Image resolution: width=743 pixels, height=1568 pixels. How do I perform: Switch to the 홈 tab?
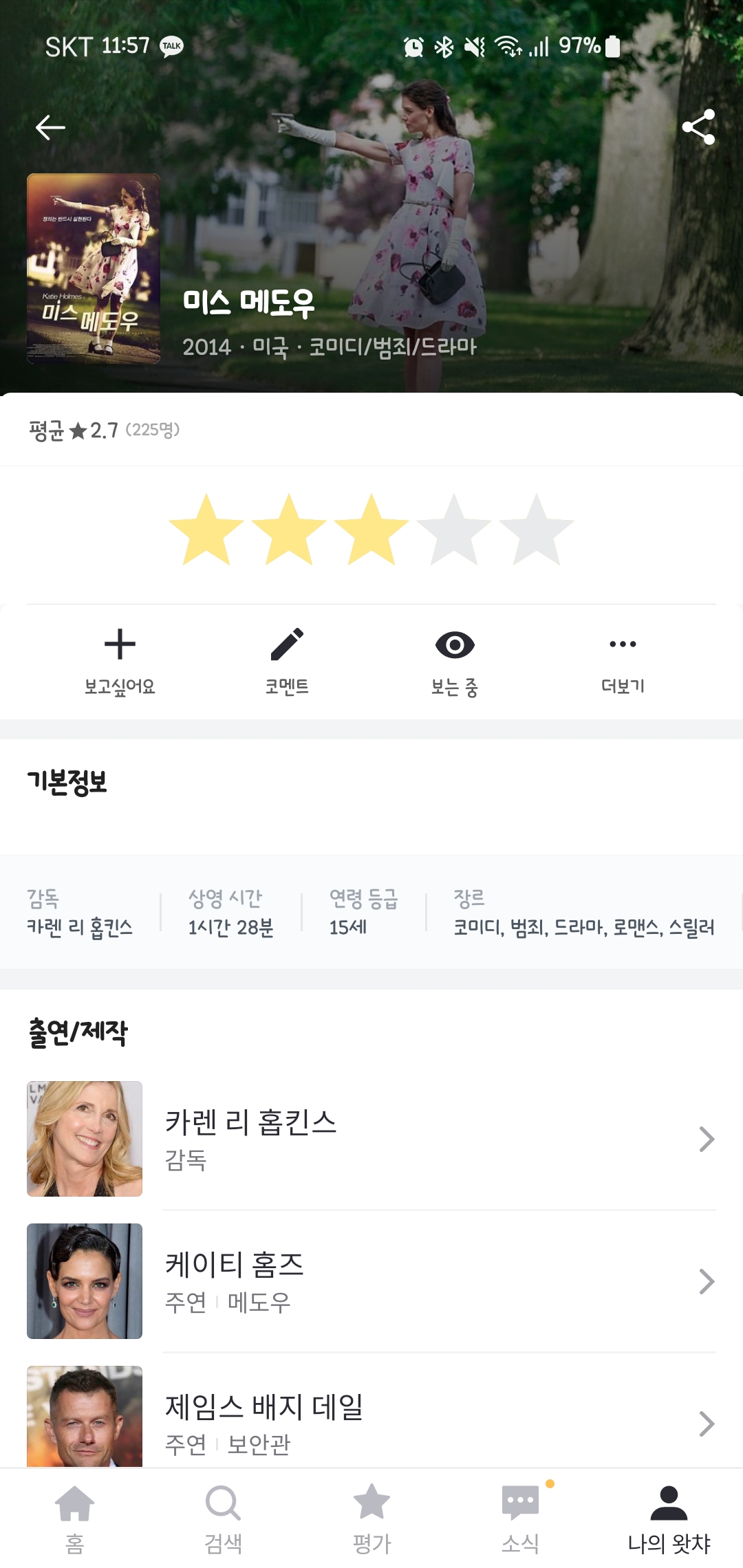coord(74,1518)
